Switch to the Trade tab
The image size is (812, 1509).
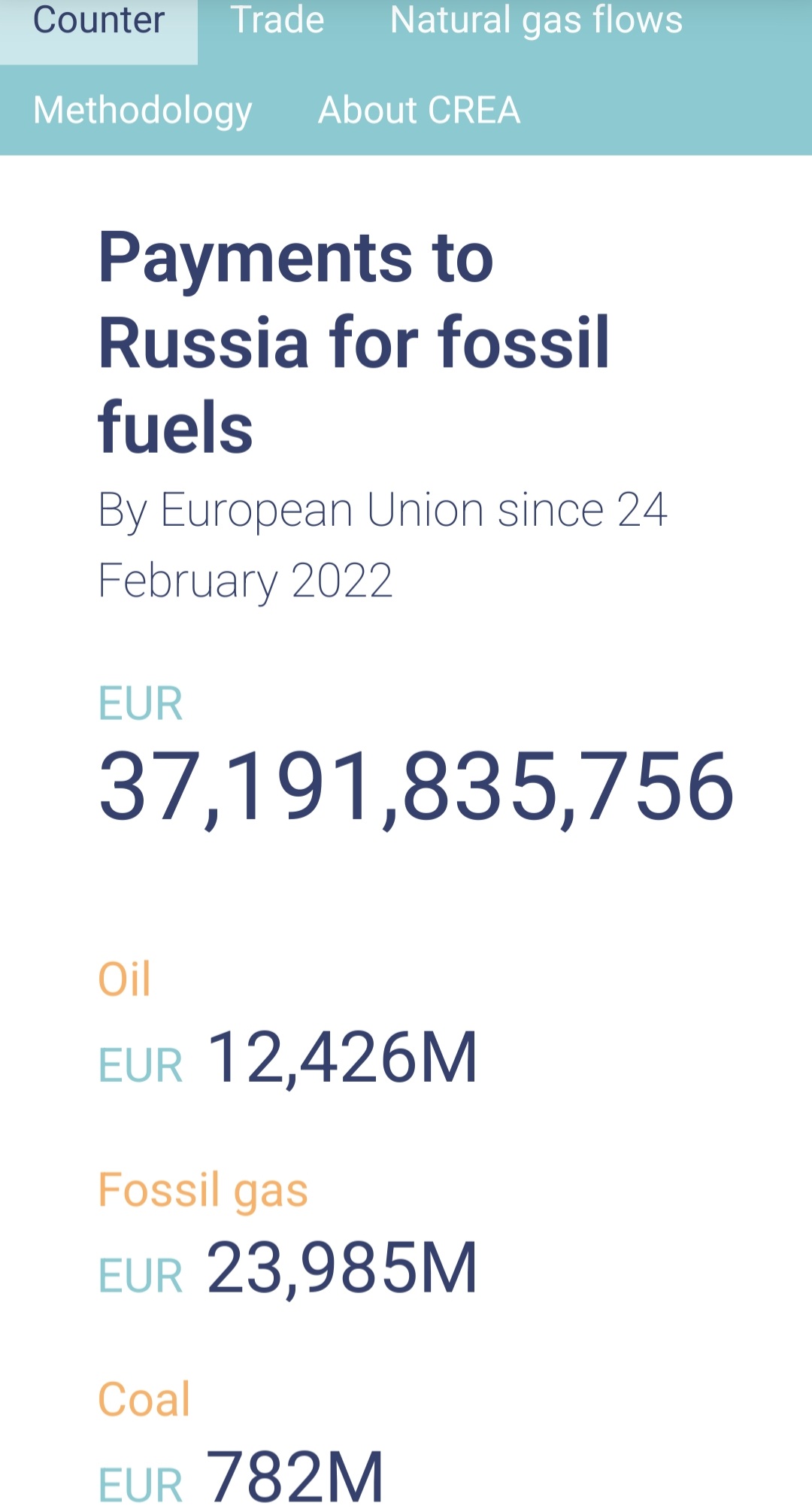pos(277,21)
